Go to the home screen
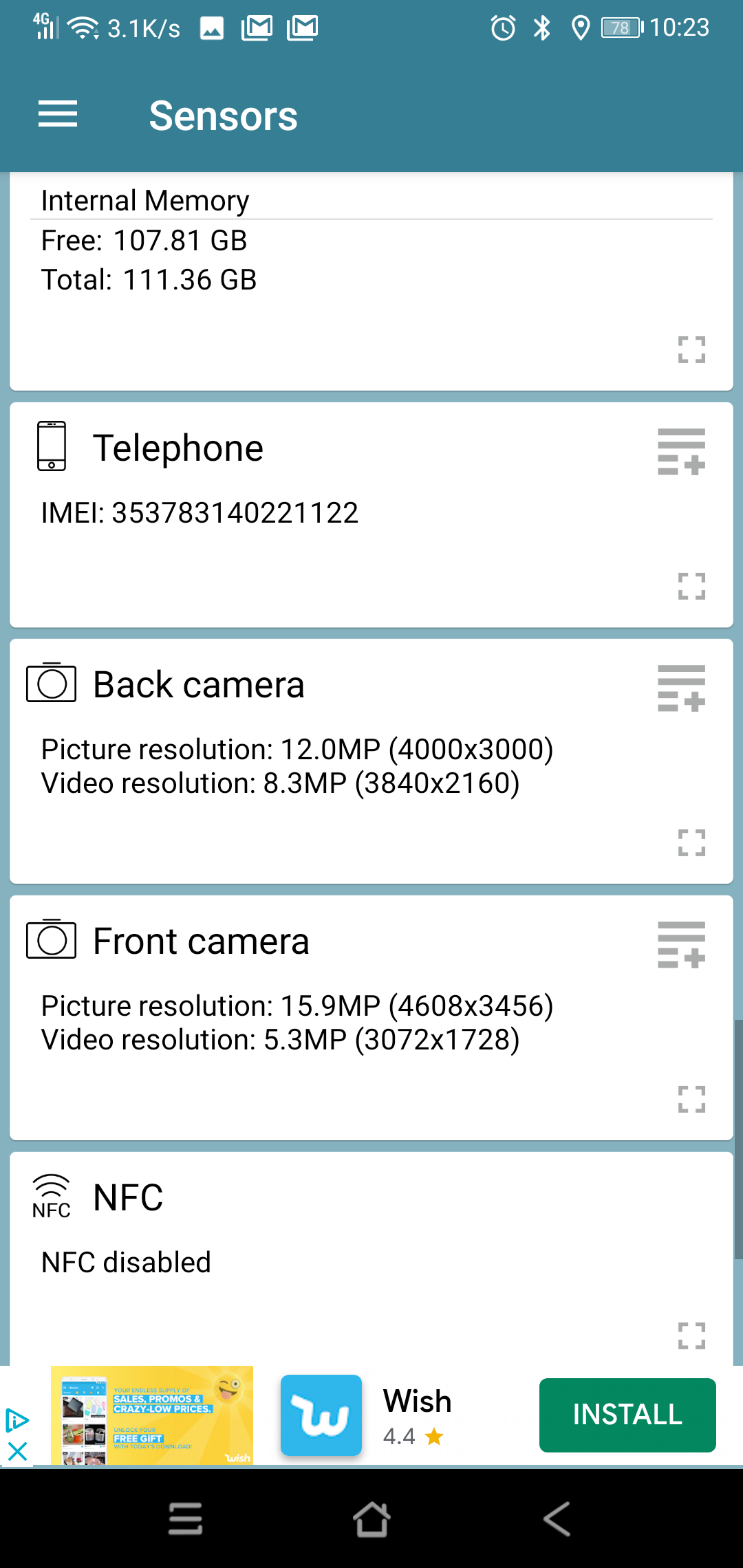The width and height of the screenshot is (743, 1568). pos(371,1518)
